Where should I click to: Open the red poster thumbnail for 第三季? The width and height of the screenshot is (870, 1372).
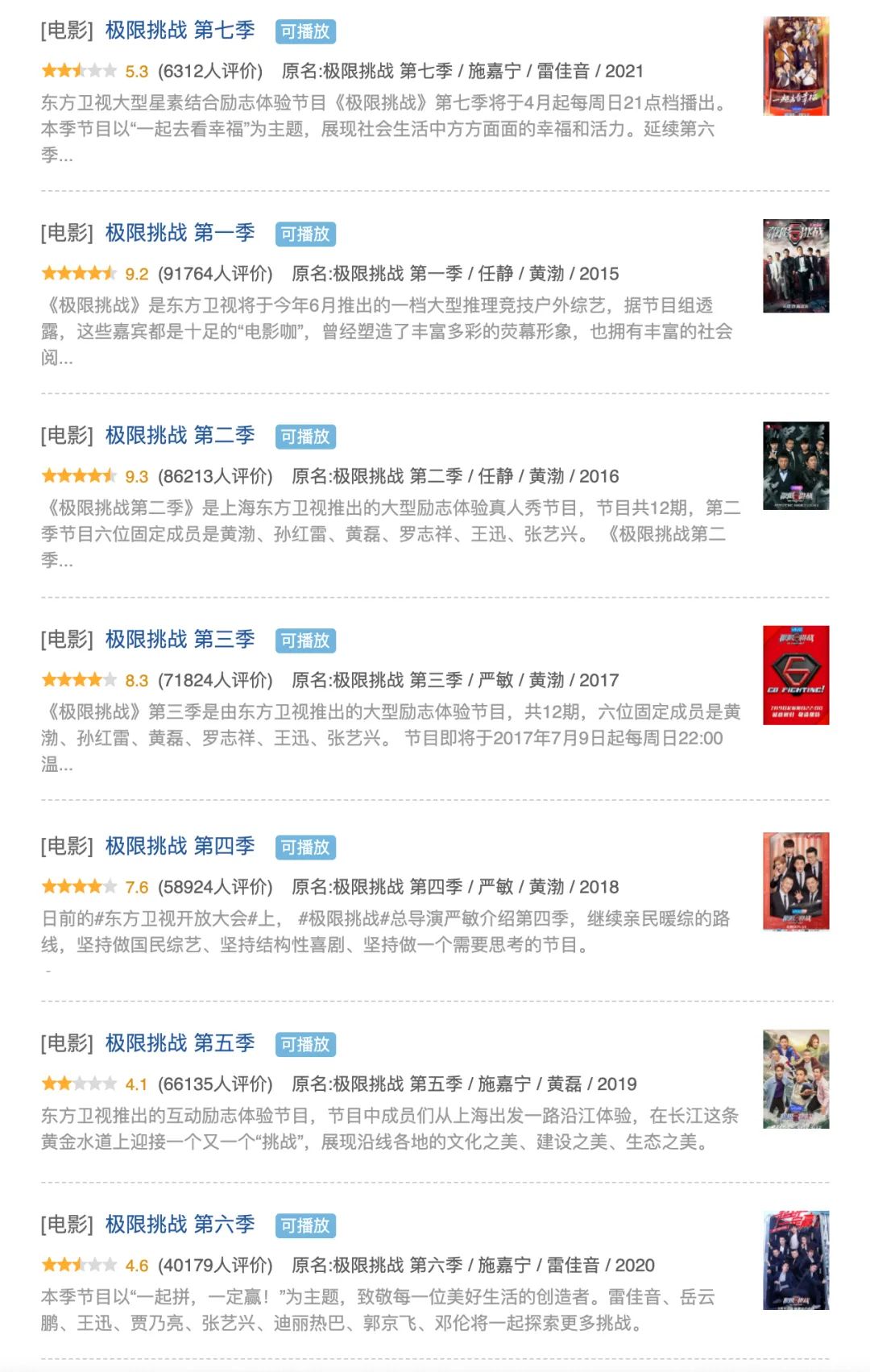[796, 675]
